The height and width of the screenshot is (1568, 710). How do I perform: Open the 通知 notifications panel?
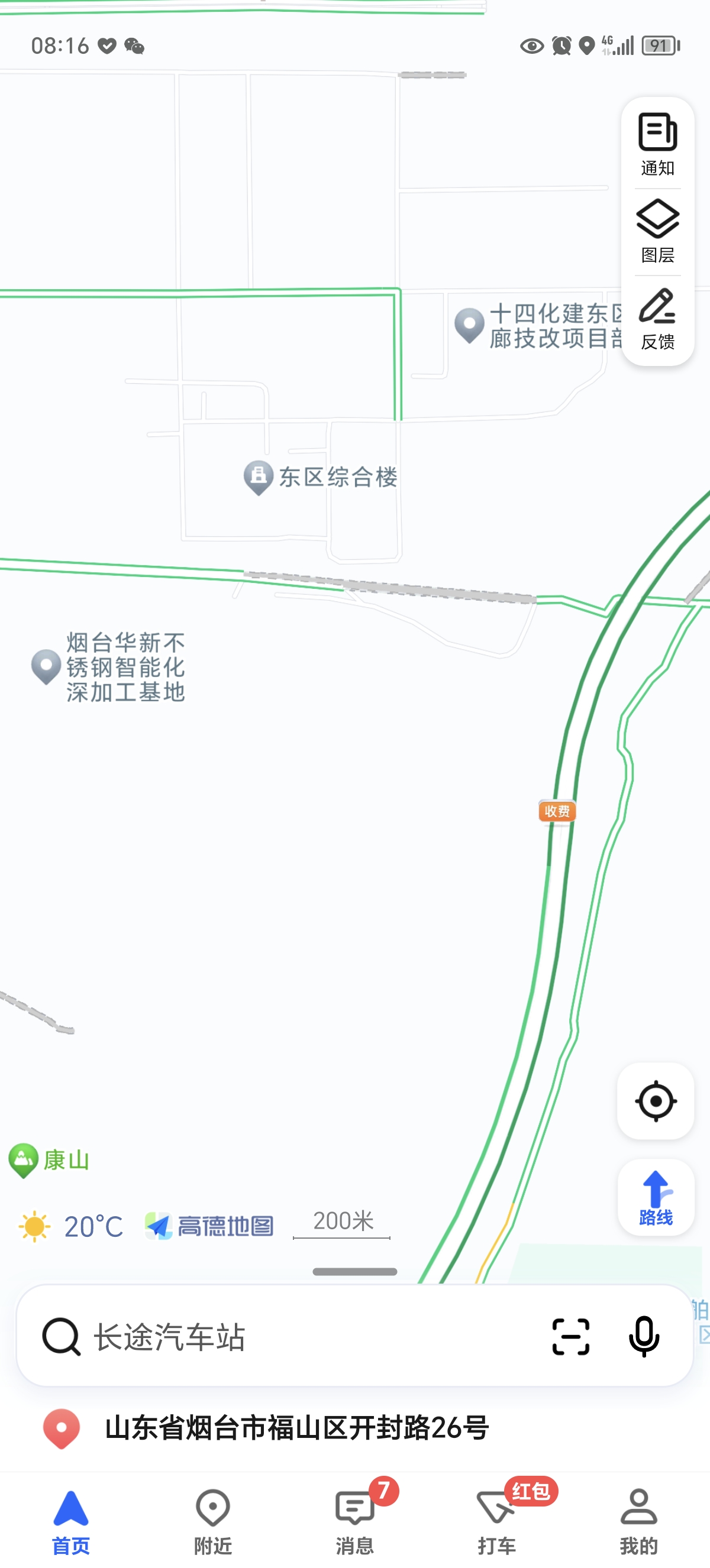click(x=657, y=144)
